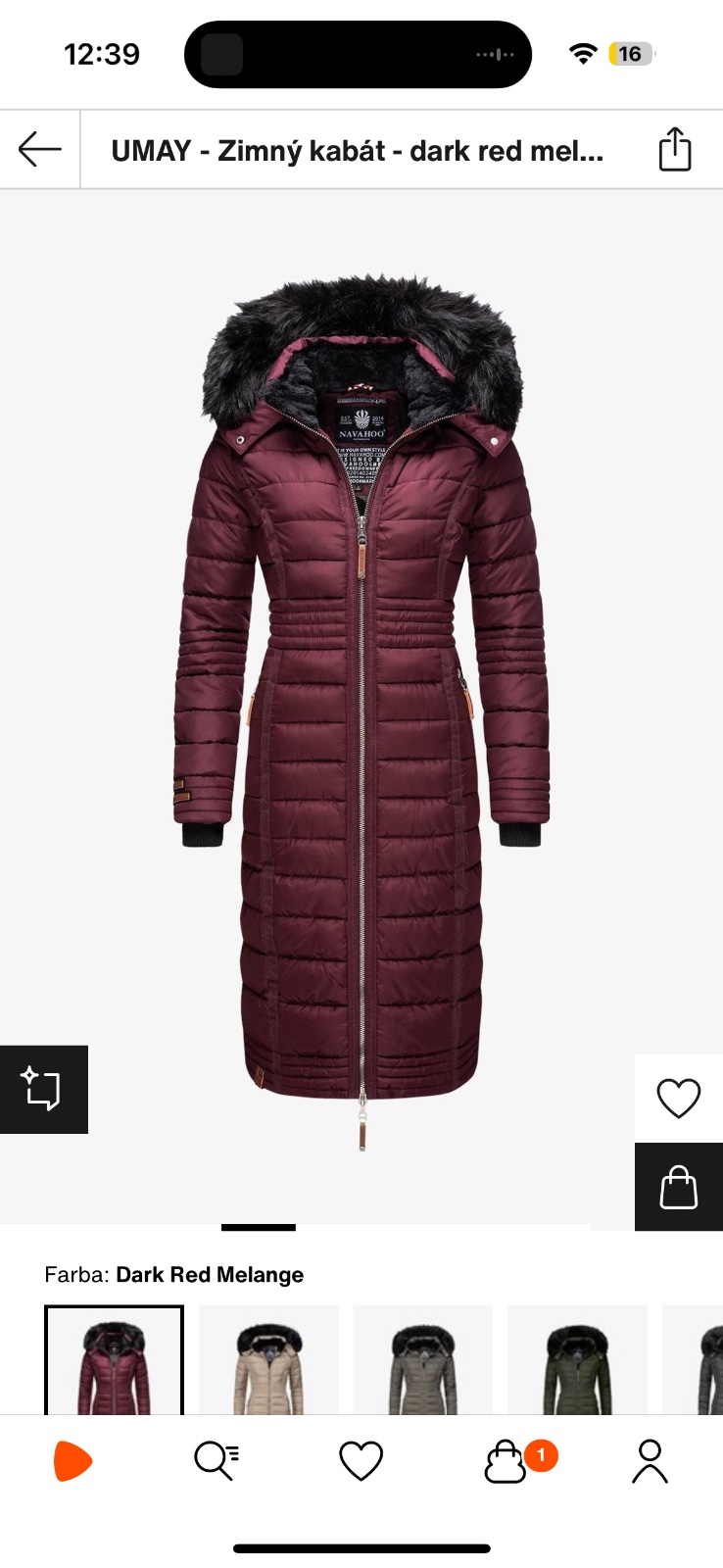The image size is (723, 1568).
Task: Open the find similar items icon
Action: 43,1089
